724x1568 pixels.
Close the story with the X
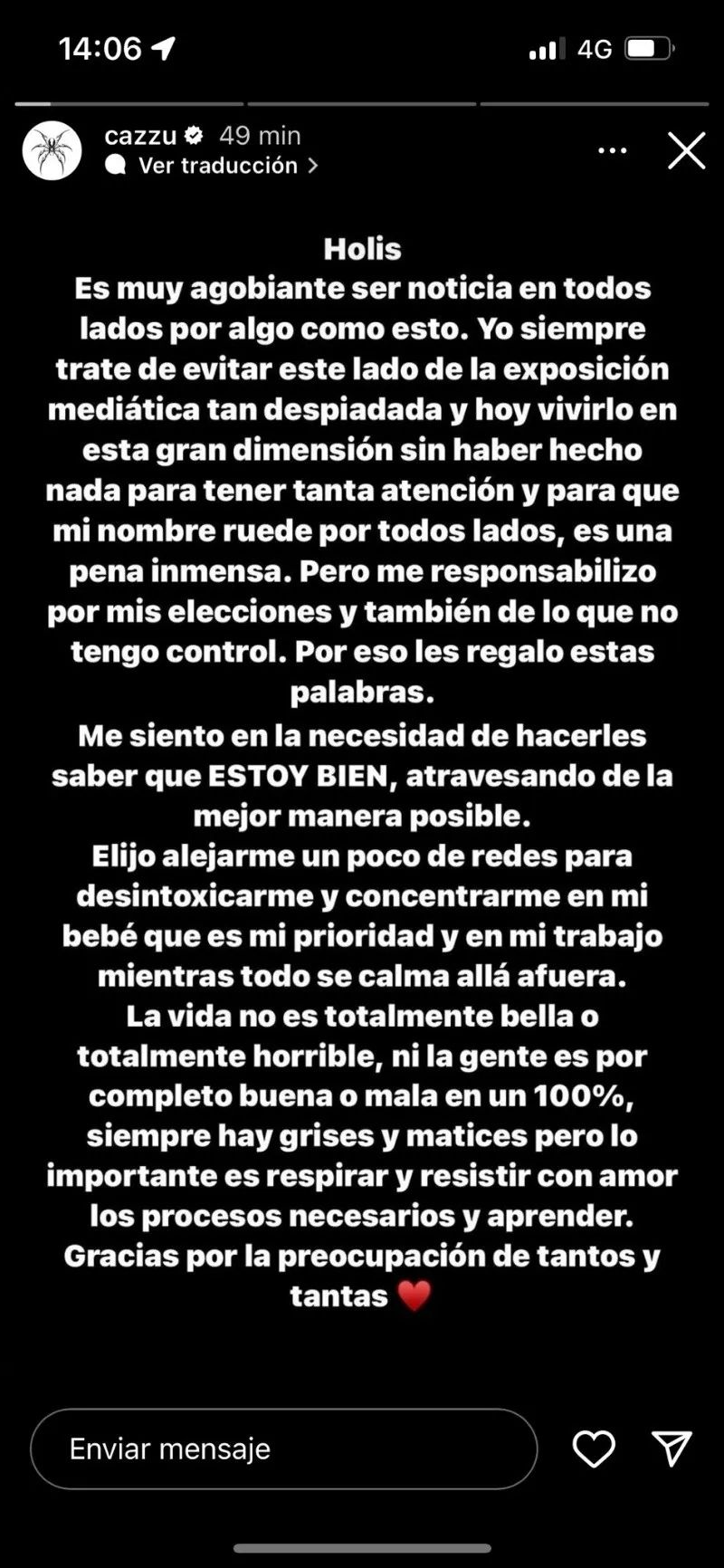point(686,150)
